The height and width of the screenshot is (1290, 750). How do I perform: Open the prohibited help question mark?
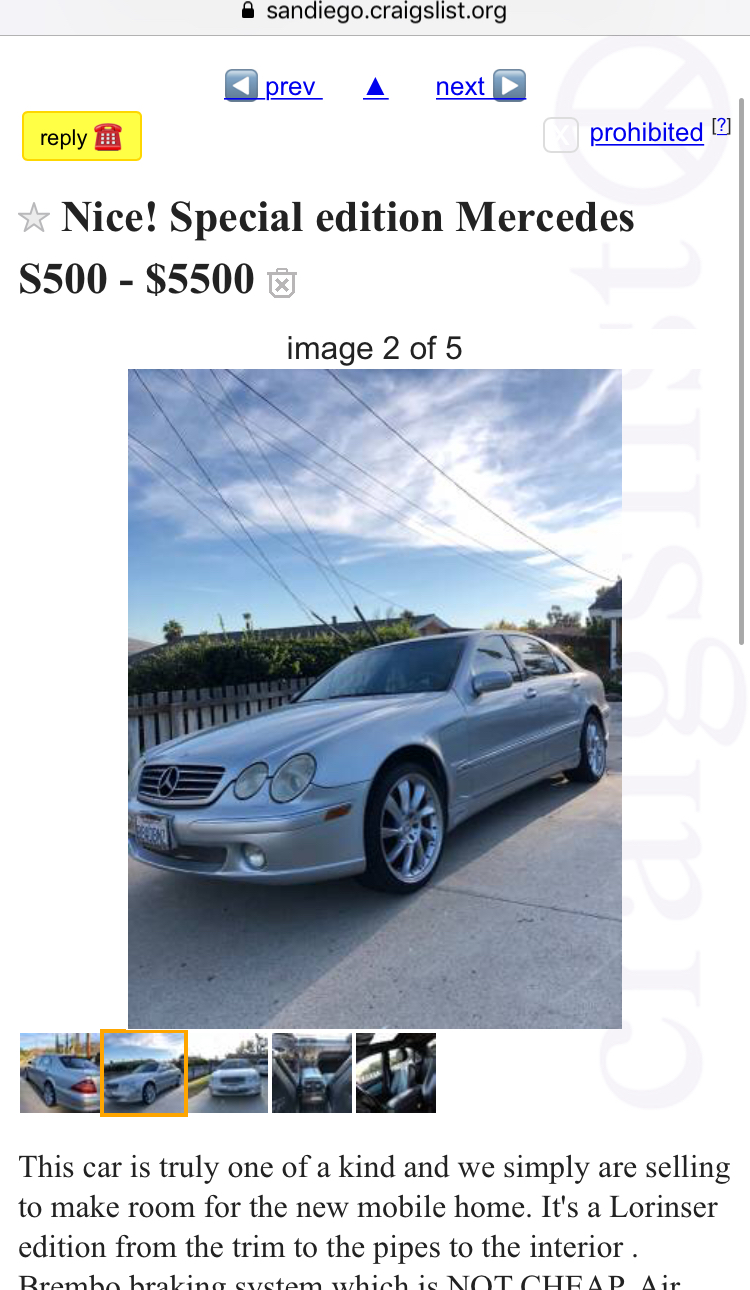[721, 126]
